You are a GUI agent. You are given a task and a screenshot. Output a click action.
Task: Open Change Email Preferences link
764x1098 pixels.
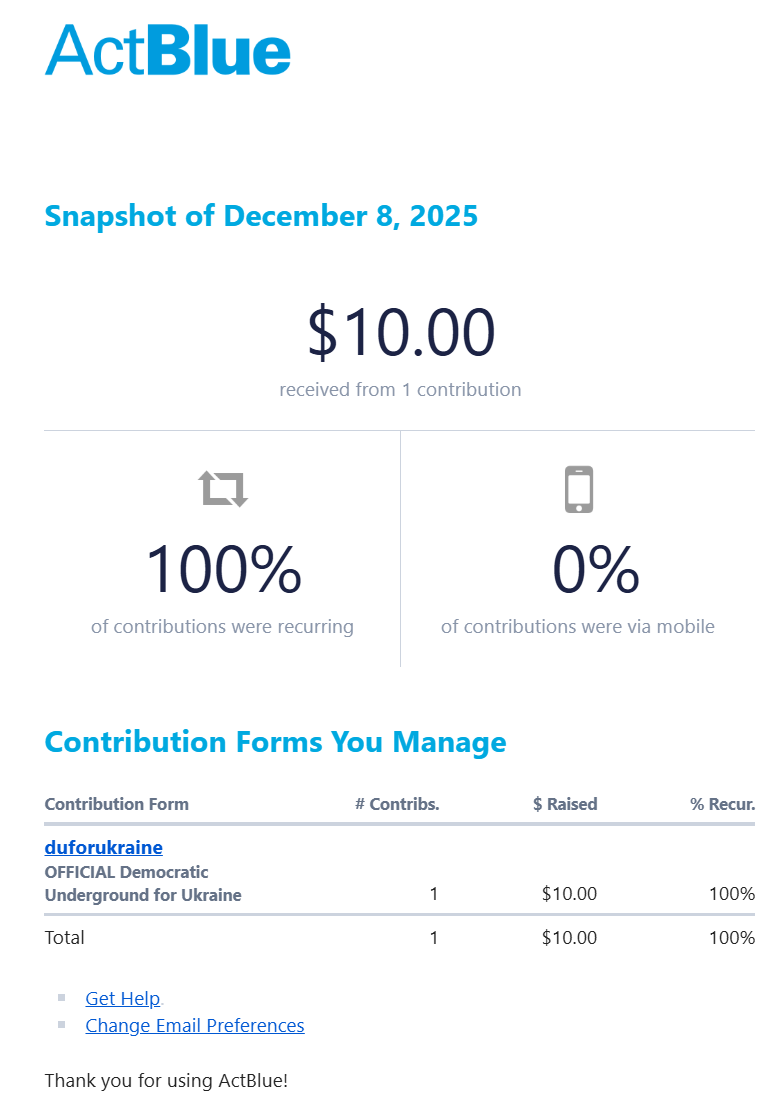pyautogui.click(x=195, y=1025)
